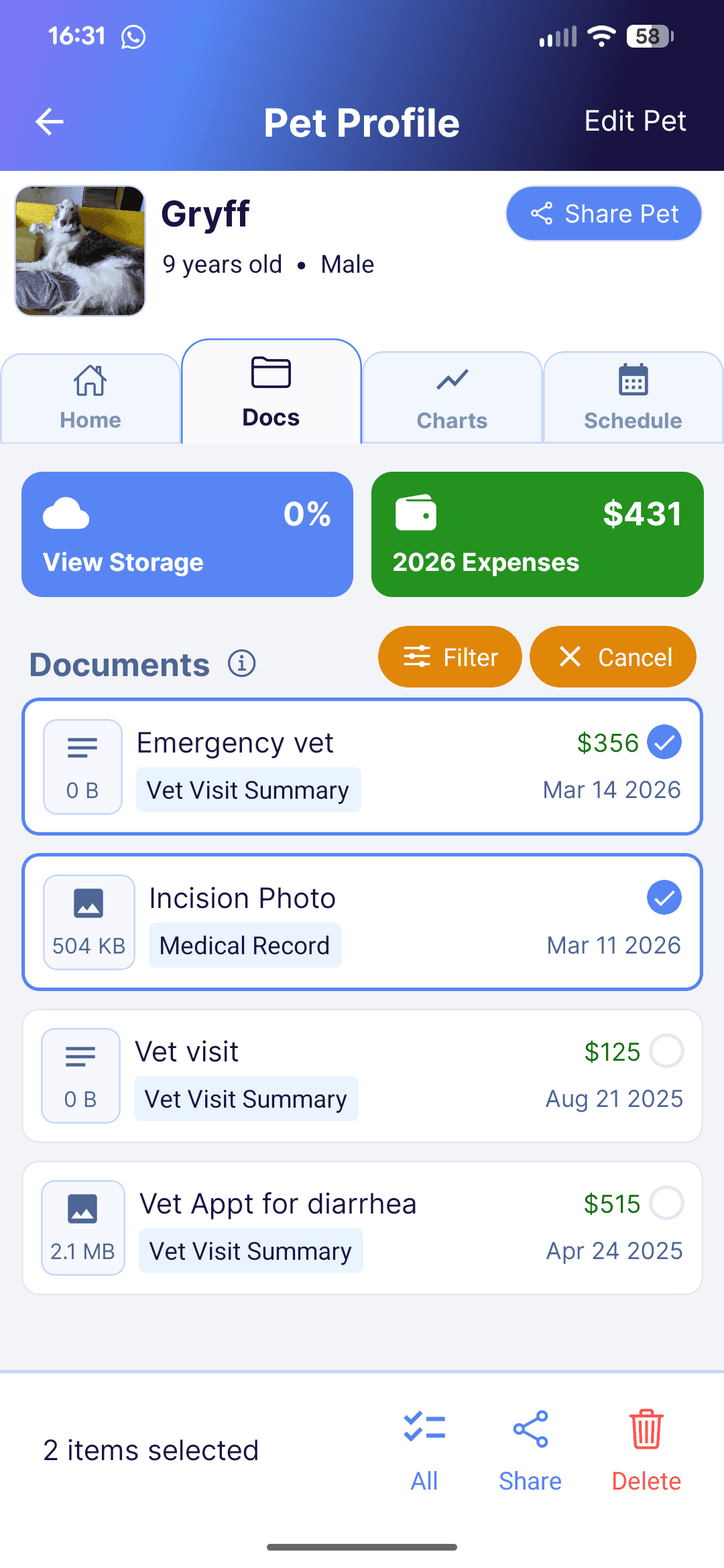Open the View Storage cloud panel
The width and height of the screenshot is (724, 1568).
pos(188,534)
